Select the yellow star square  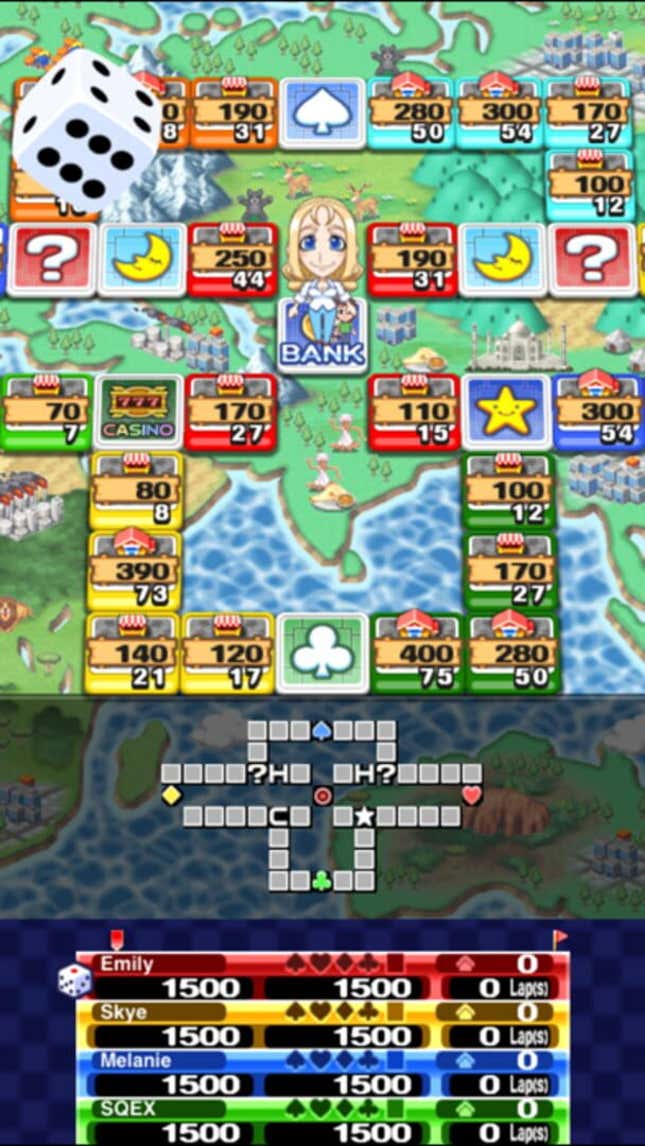tap(506, 412)
